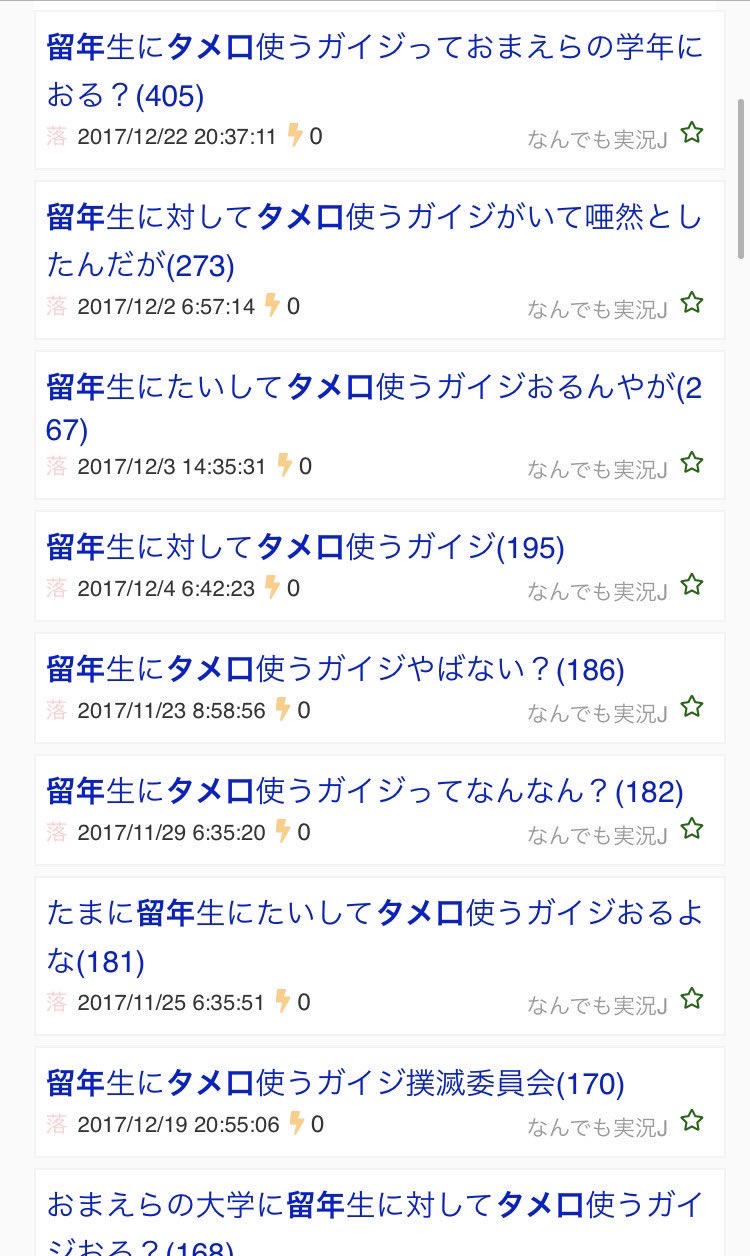Open the thread with 405 replies
Screen dimensions: 750x1256
click(x=375, y=70)
